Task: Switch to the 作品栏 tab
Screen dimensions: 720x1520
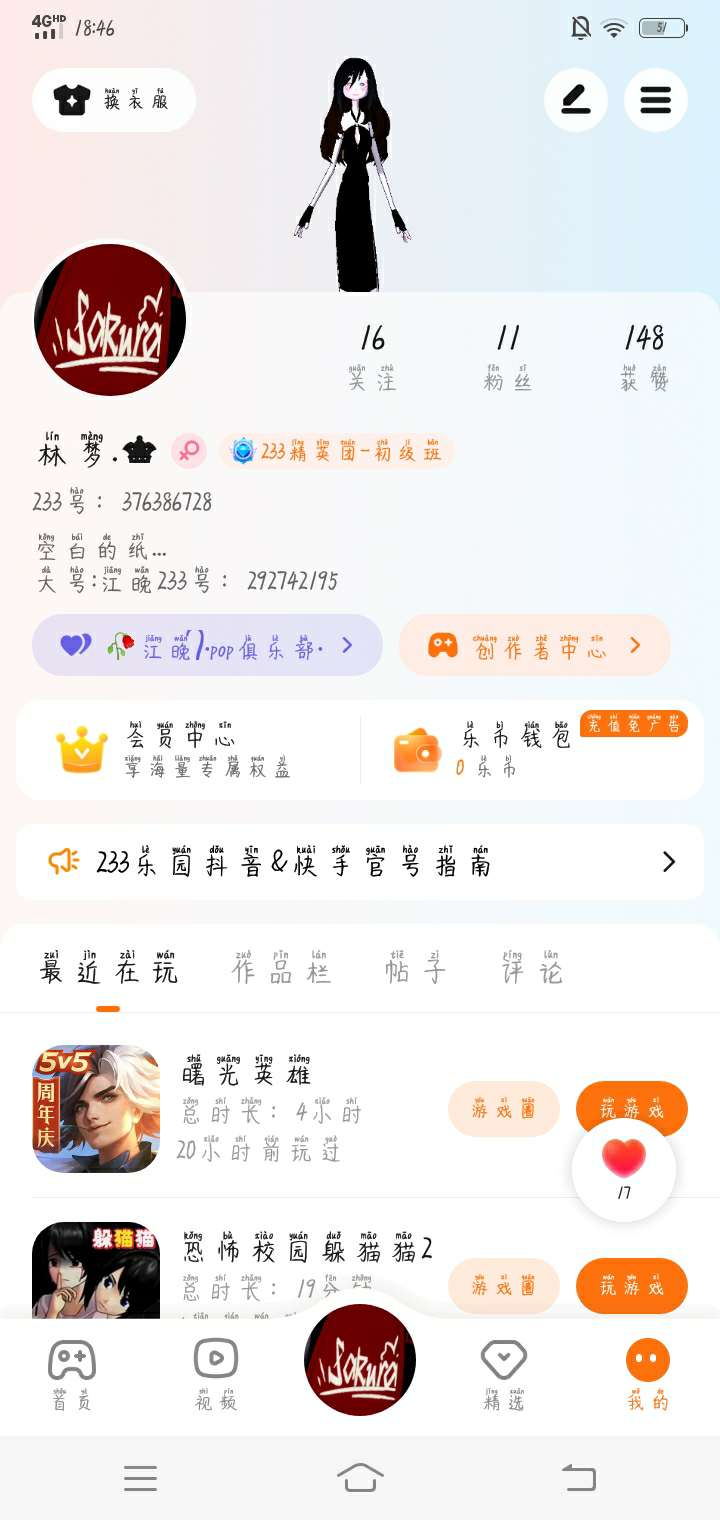Action: click(281, 970)
